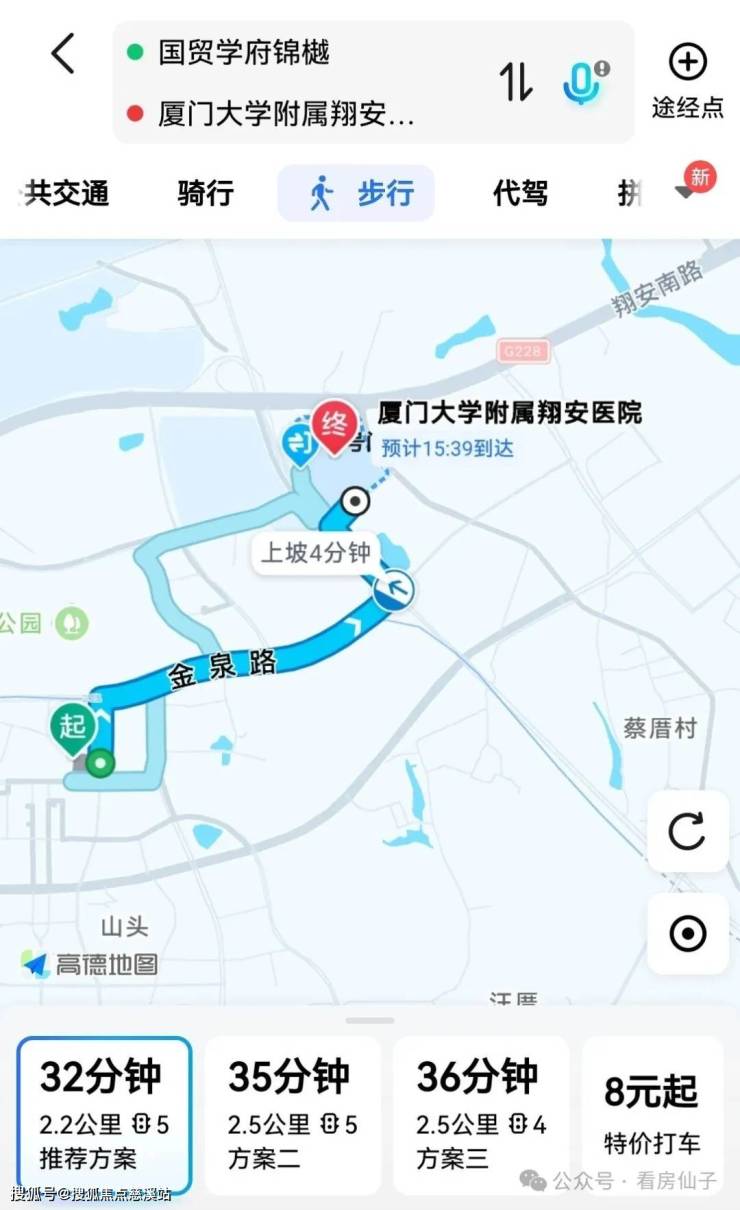Edit the starting point 国贸学府锦樾
Screen dimensions: 740x1210
[244, 53]
